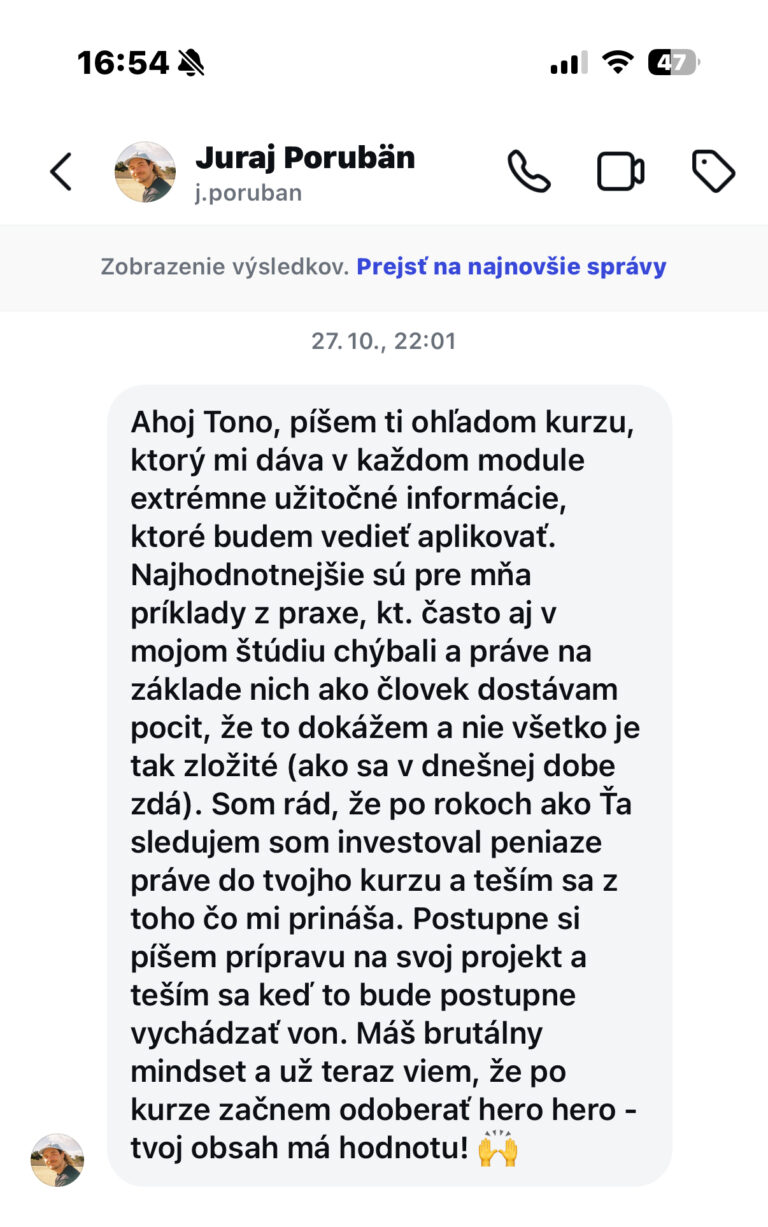The image size is (768, 1227).
Task: Open the label tag icon
Action: [x=714, y=172]
